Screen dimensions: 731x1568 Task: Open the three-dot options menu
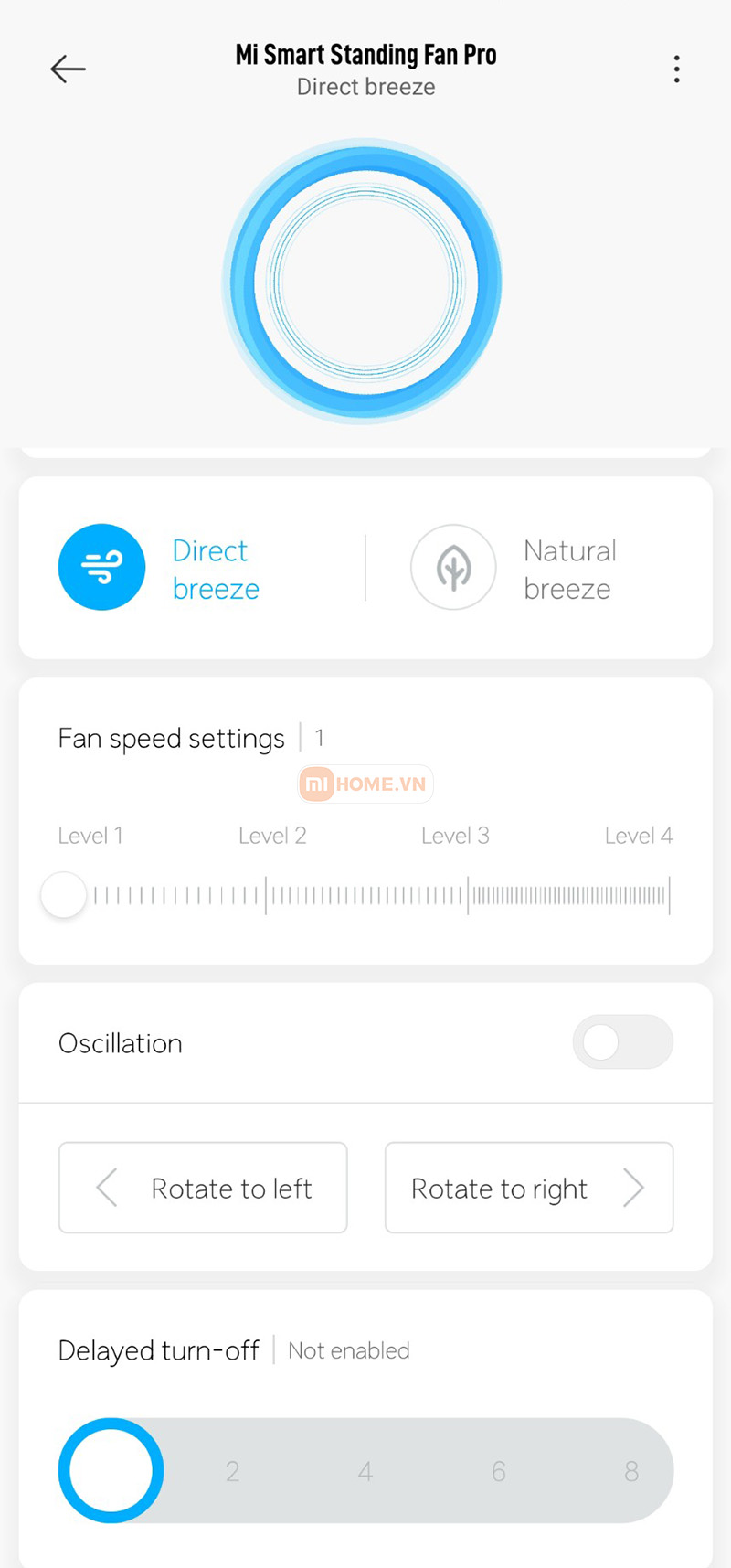(677, 68)
